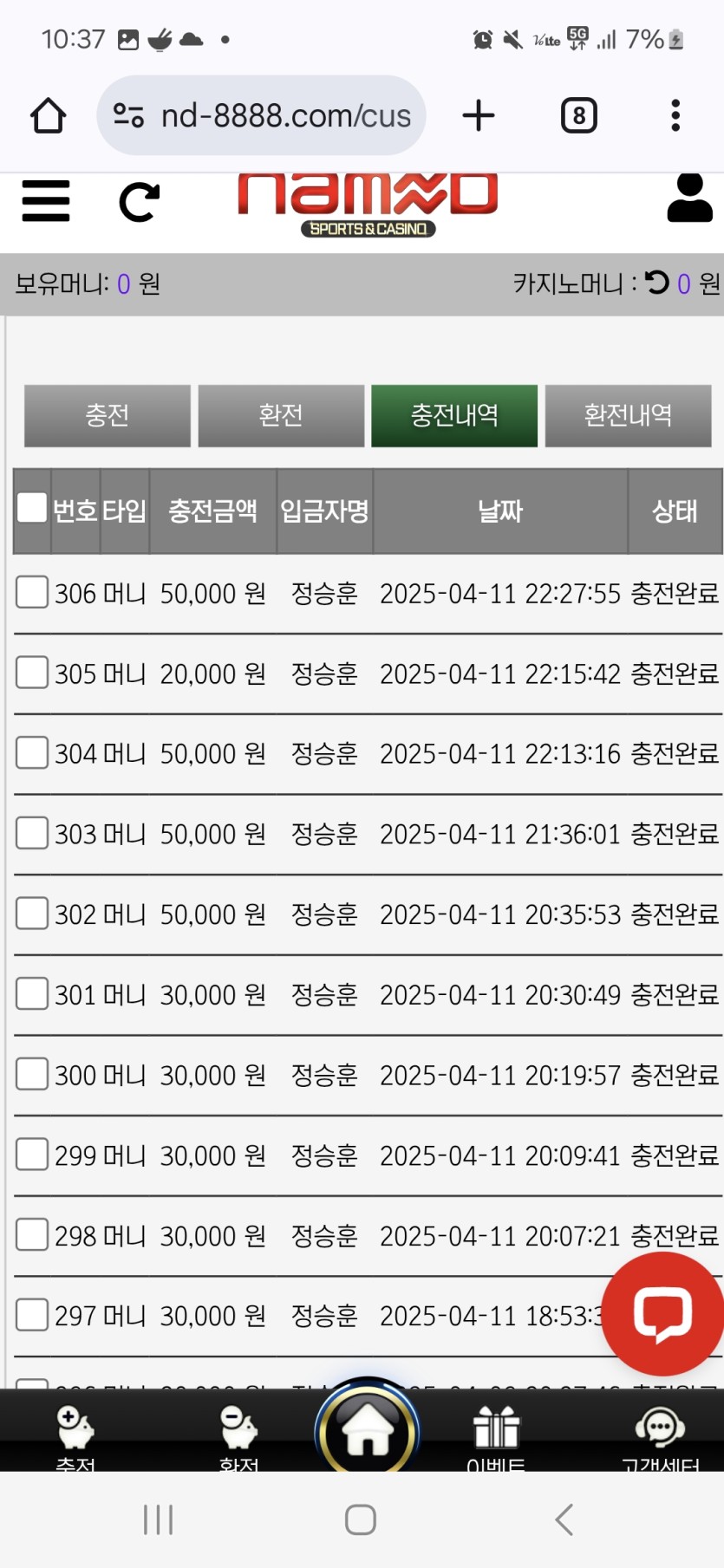The width and height of the screenshot is (724, 1568).
Task: Open the 이벤트 gift section
Action: pos(496,1435)
